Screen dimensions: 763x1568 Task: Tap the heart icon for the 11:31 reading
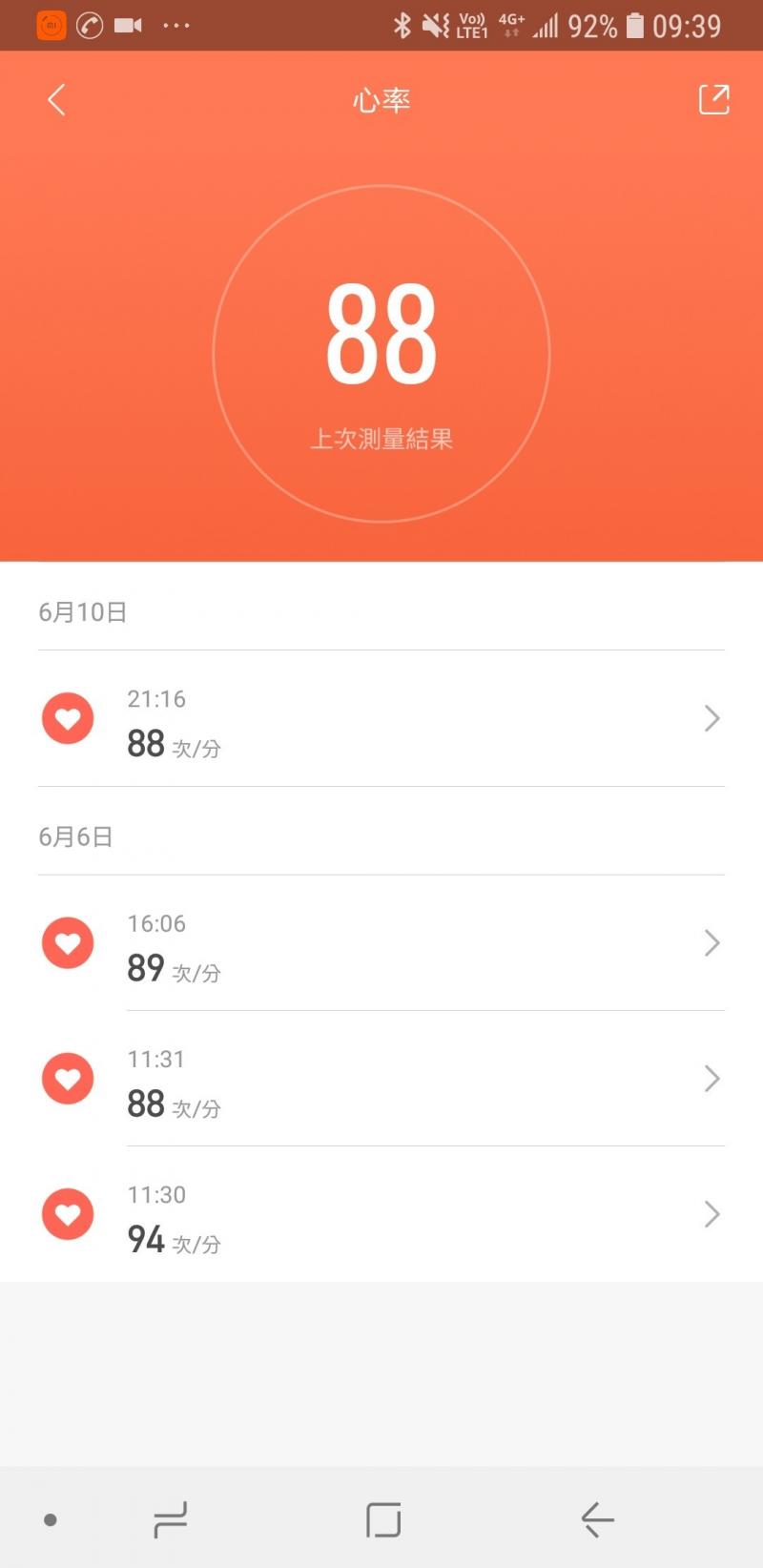coord(67,1079)
